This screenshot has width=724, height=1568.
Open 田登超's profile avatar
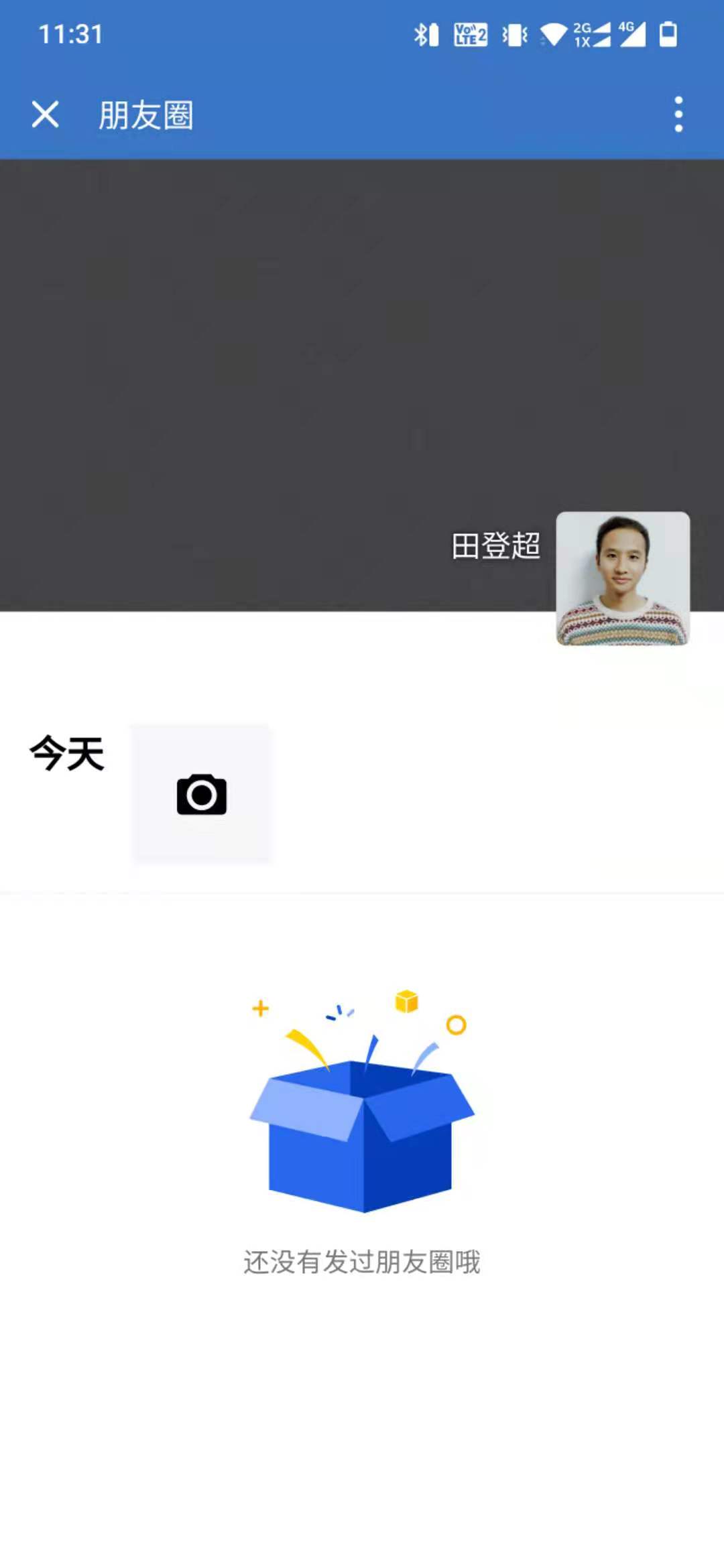623,578
